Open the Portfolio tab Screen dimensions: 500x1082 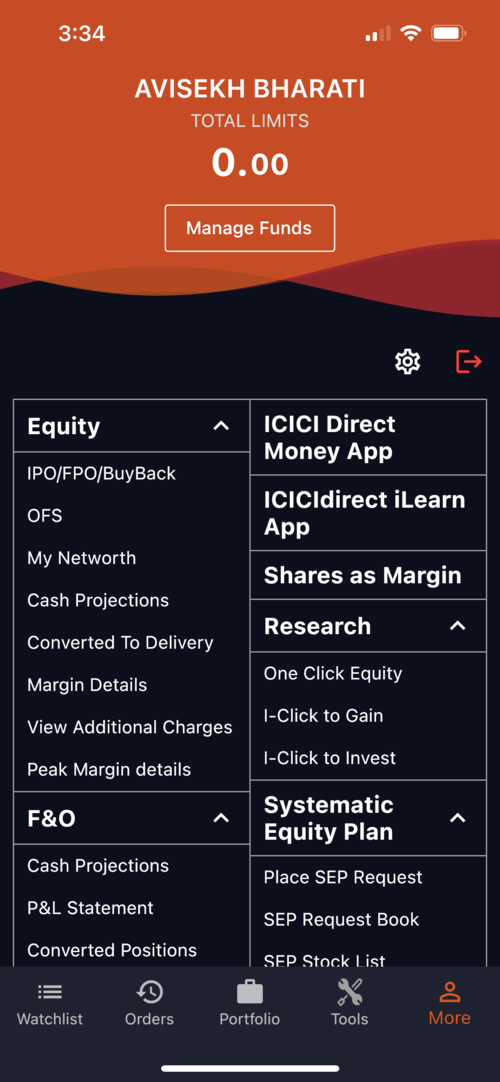coord(250,1004)
